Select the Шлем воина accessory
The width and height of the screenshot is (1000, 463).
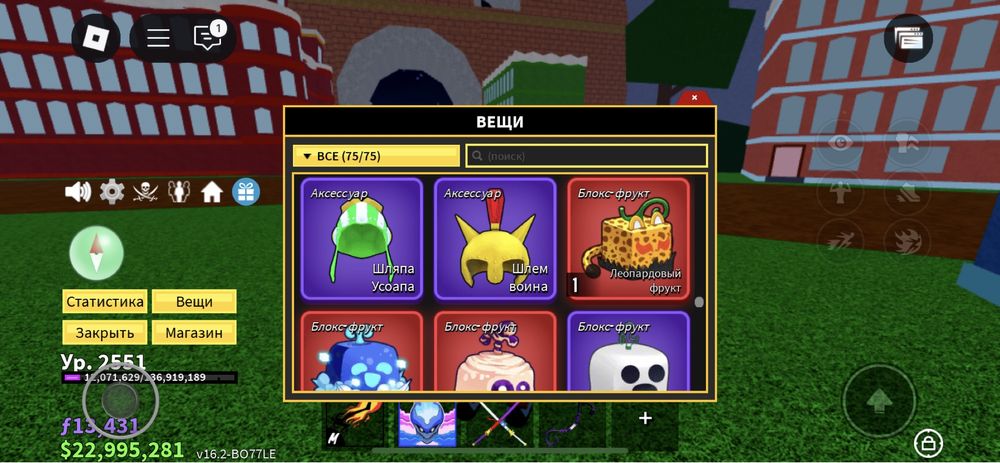tap(494, 238)
